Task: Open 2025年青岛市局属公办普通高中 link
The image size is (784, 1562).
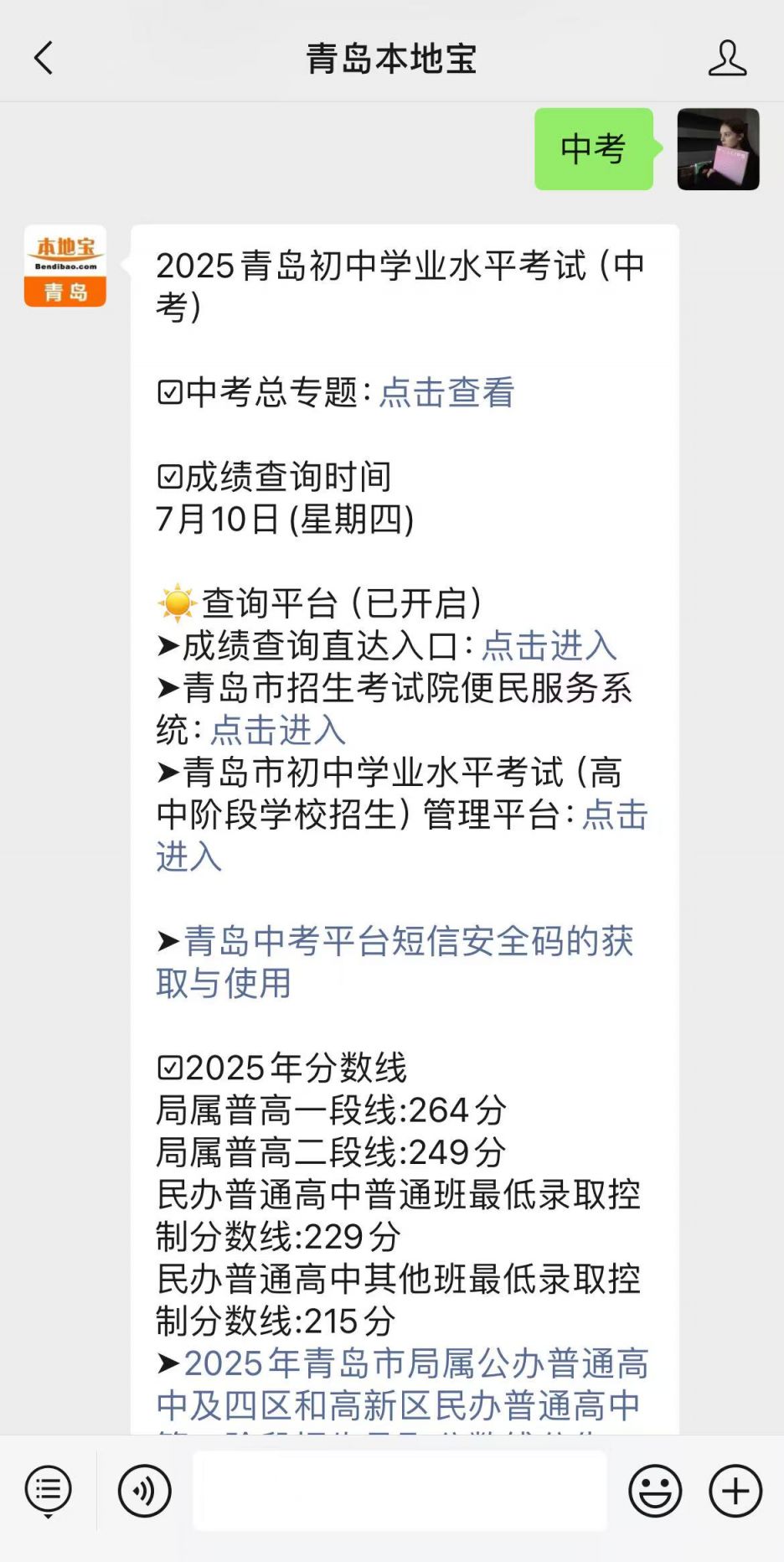Action: click(415, 1364)
